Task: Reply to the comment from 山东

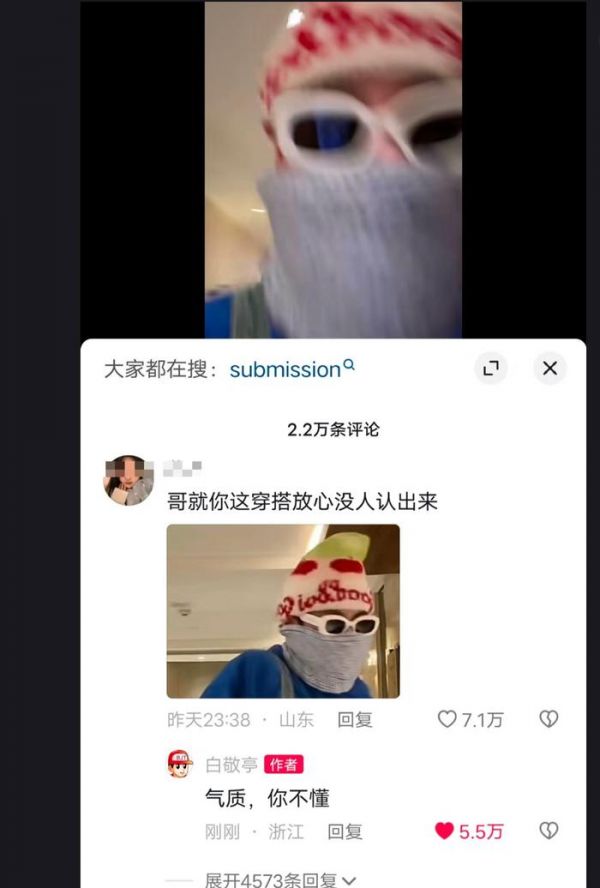Action: point(354,719)
